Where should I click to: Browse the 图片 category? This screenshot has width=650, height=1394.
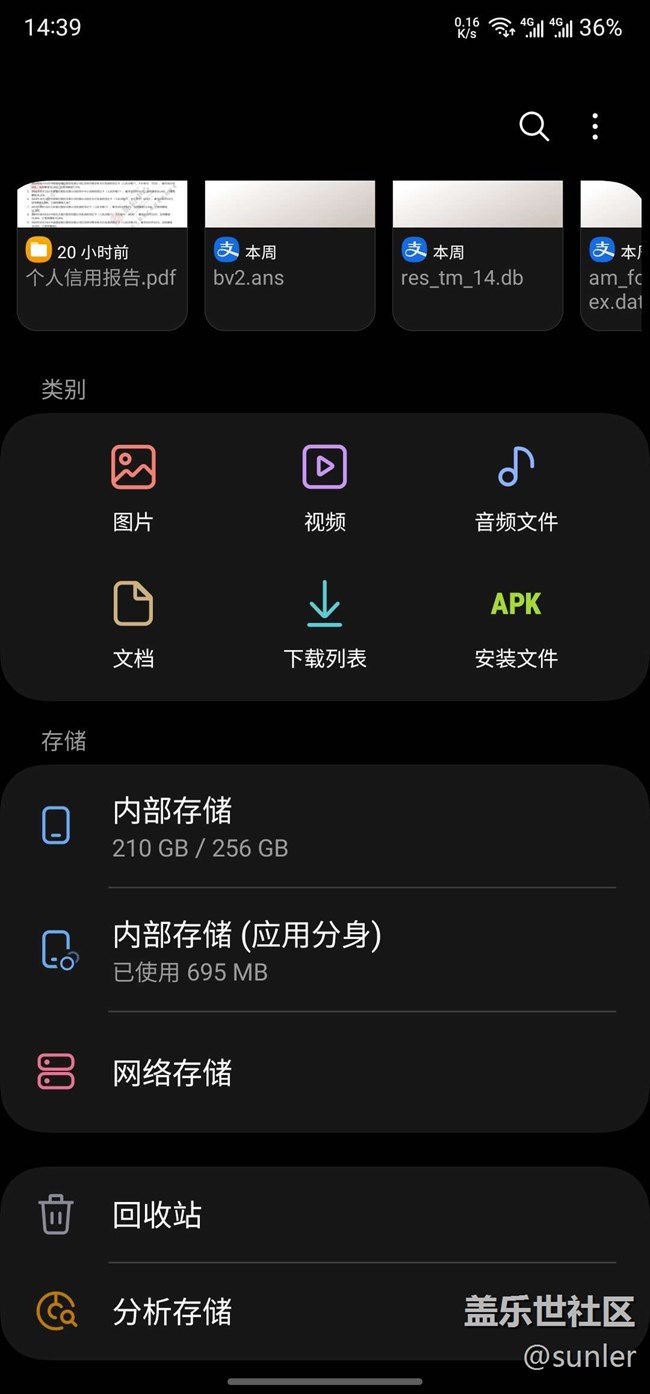click(x=133, y=487)
